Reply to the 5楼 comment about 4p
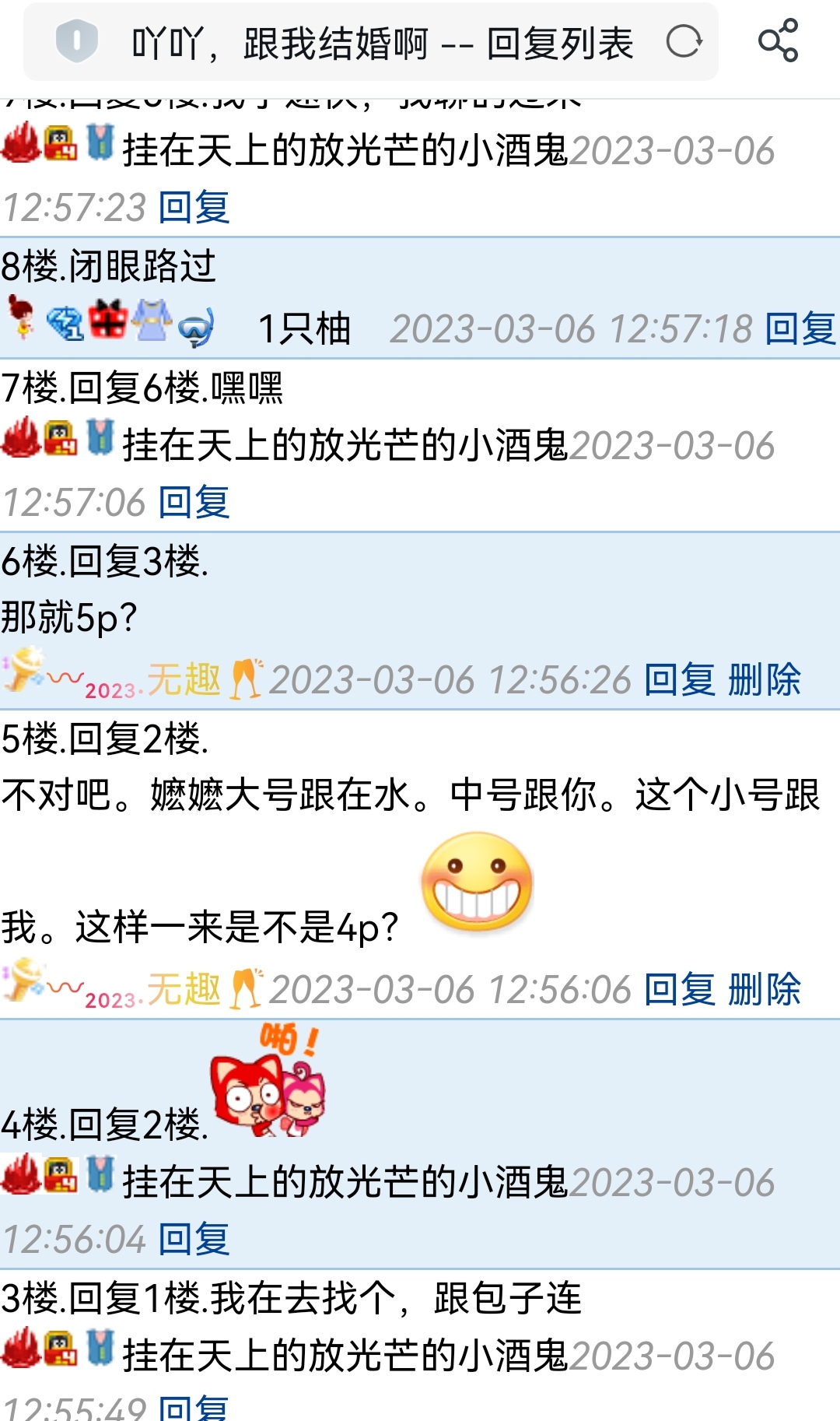 click(x=679, y=990)
